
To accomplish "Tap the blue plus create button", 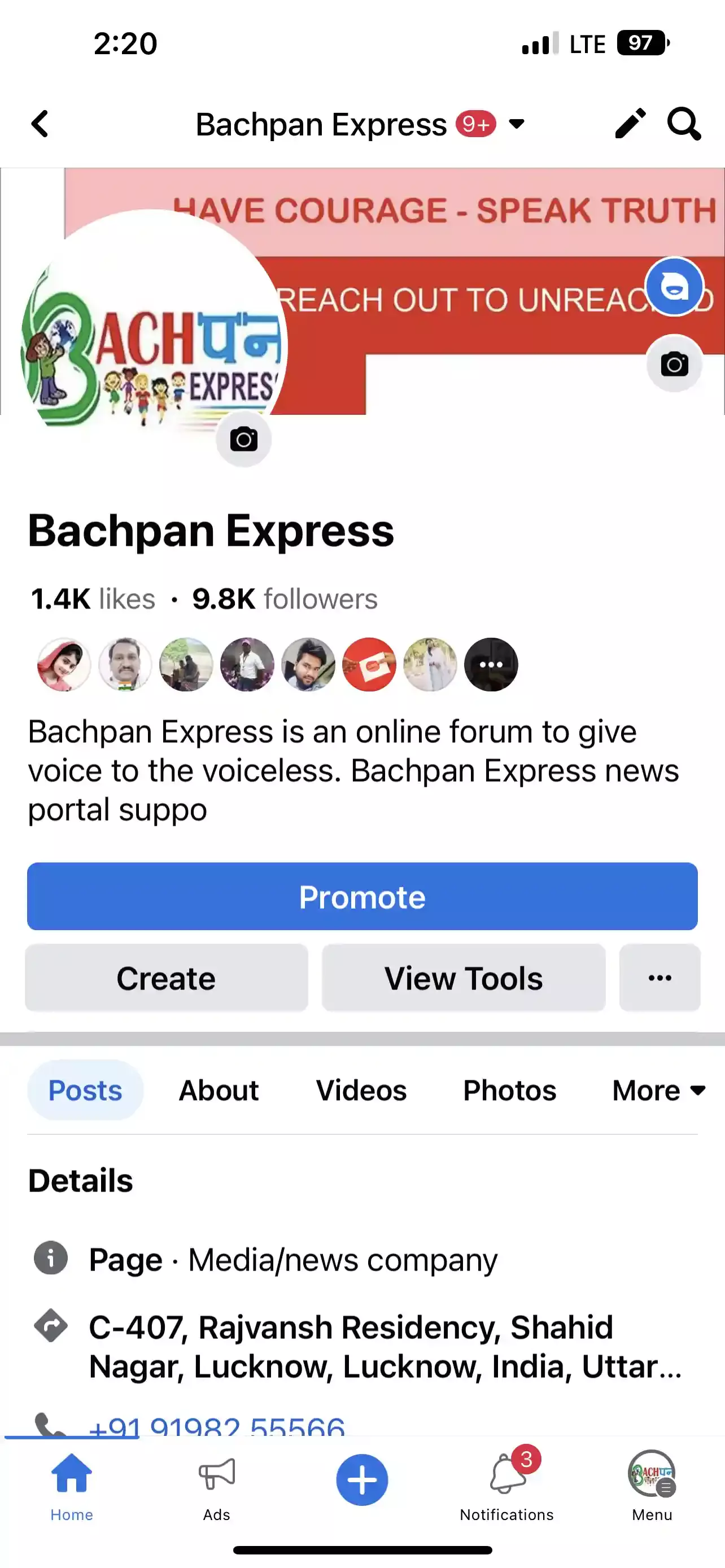I will pyautogui.click(x=362, y=1480).
